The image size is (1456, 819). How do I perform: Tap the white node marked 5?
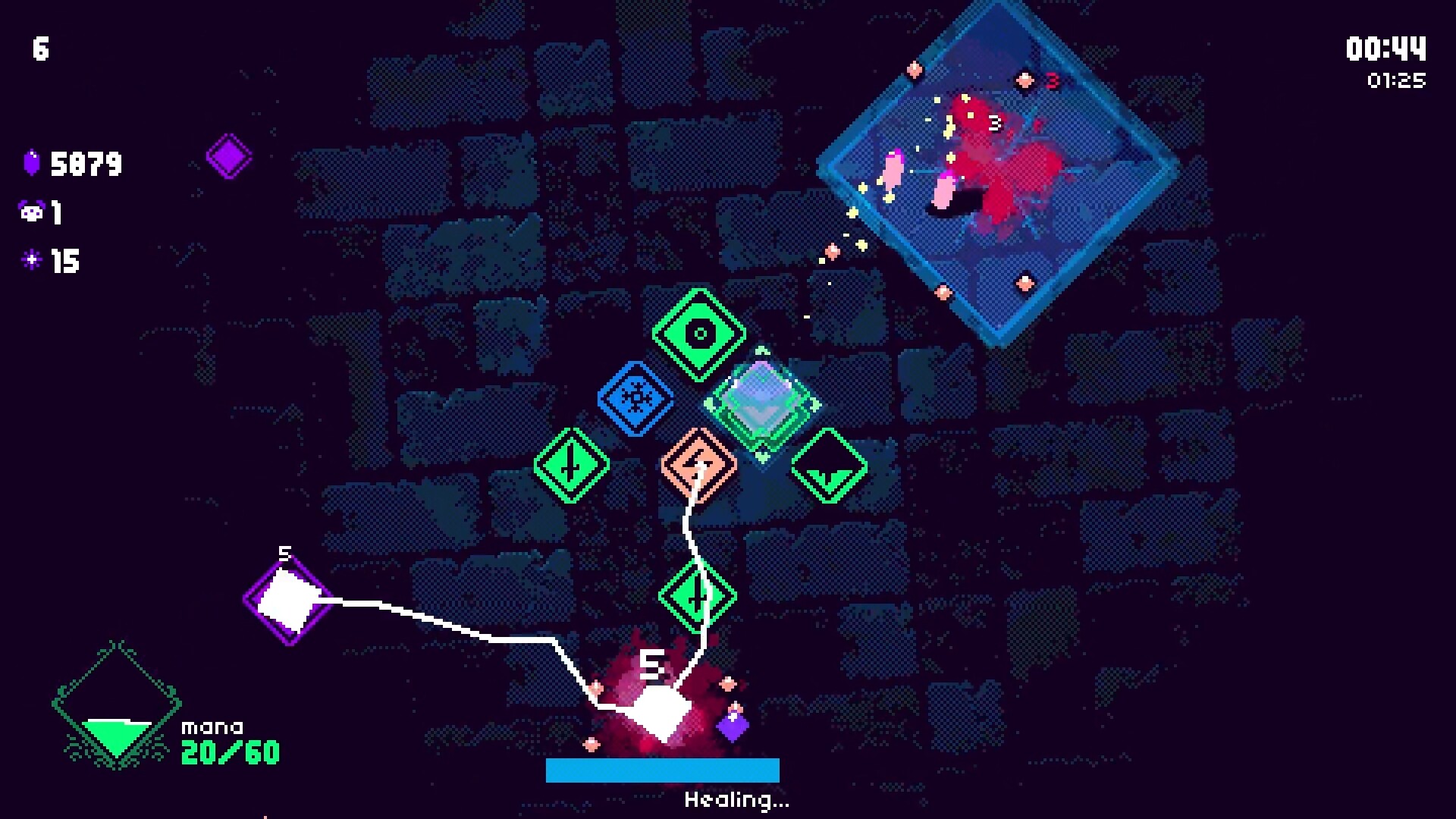pyautogui.click(x=288, y=600)
